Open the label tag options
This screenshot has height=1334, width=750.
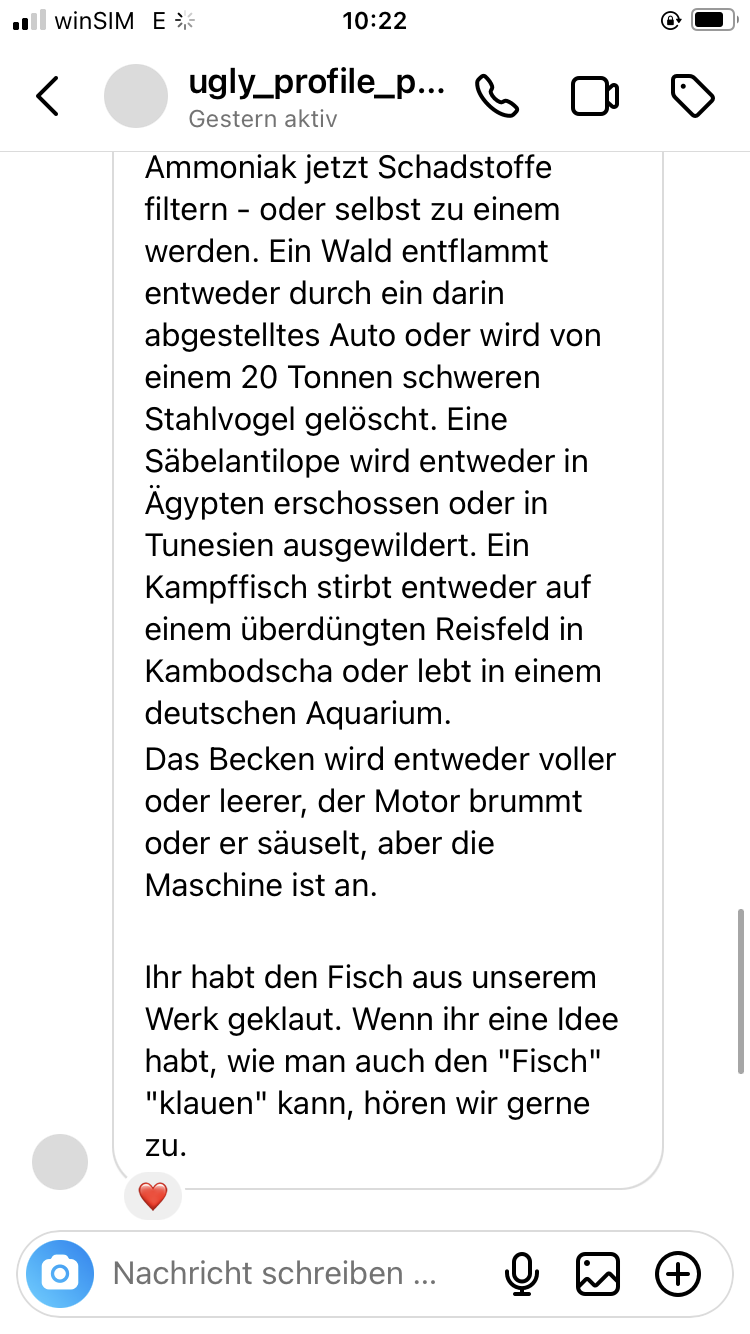(691, 96)
